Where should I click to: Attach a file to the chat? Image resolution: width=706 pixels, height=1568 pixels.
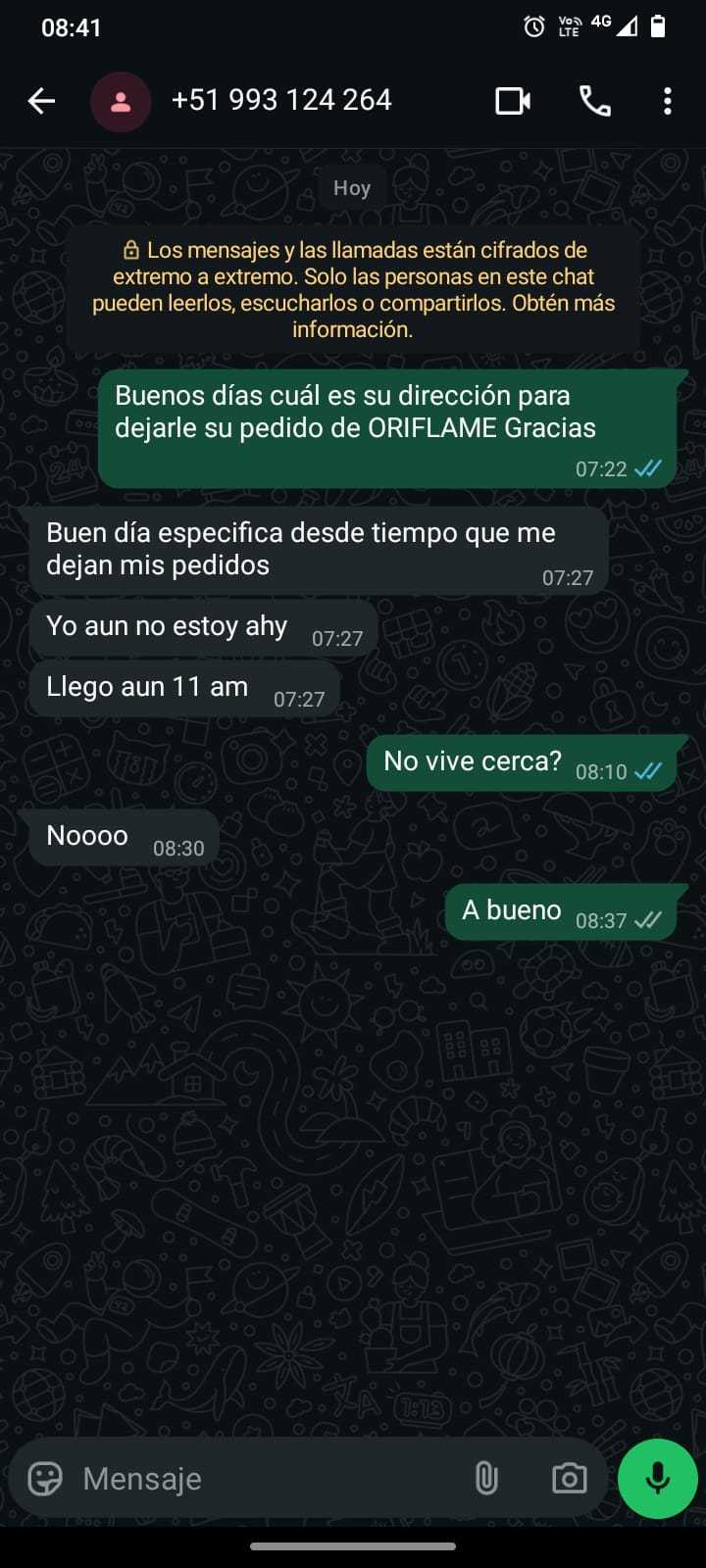[x=486, y=1478]
